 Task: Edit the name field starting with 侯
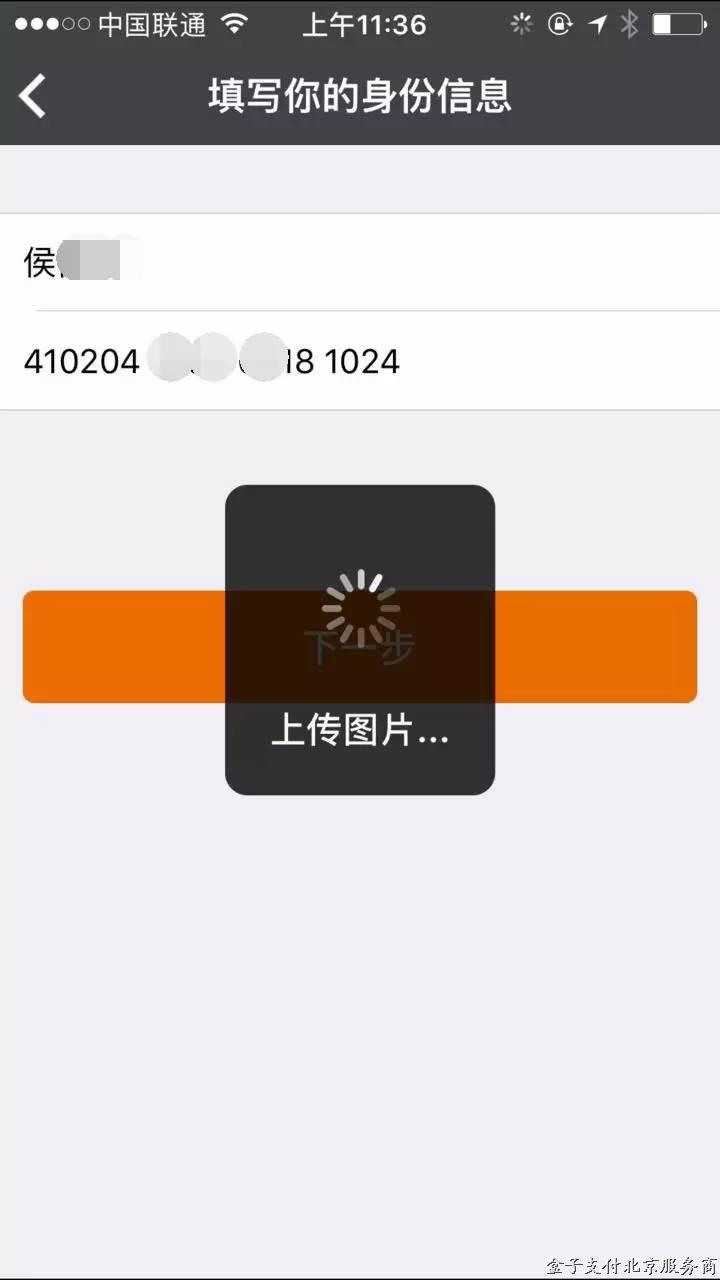coord(360,262)
